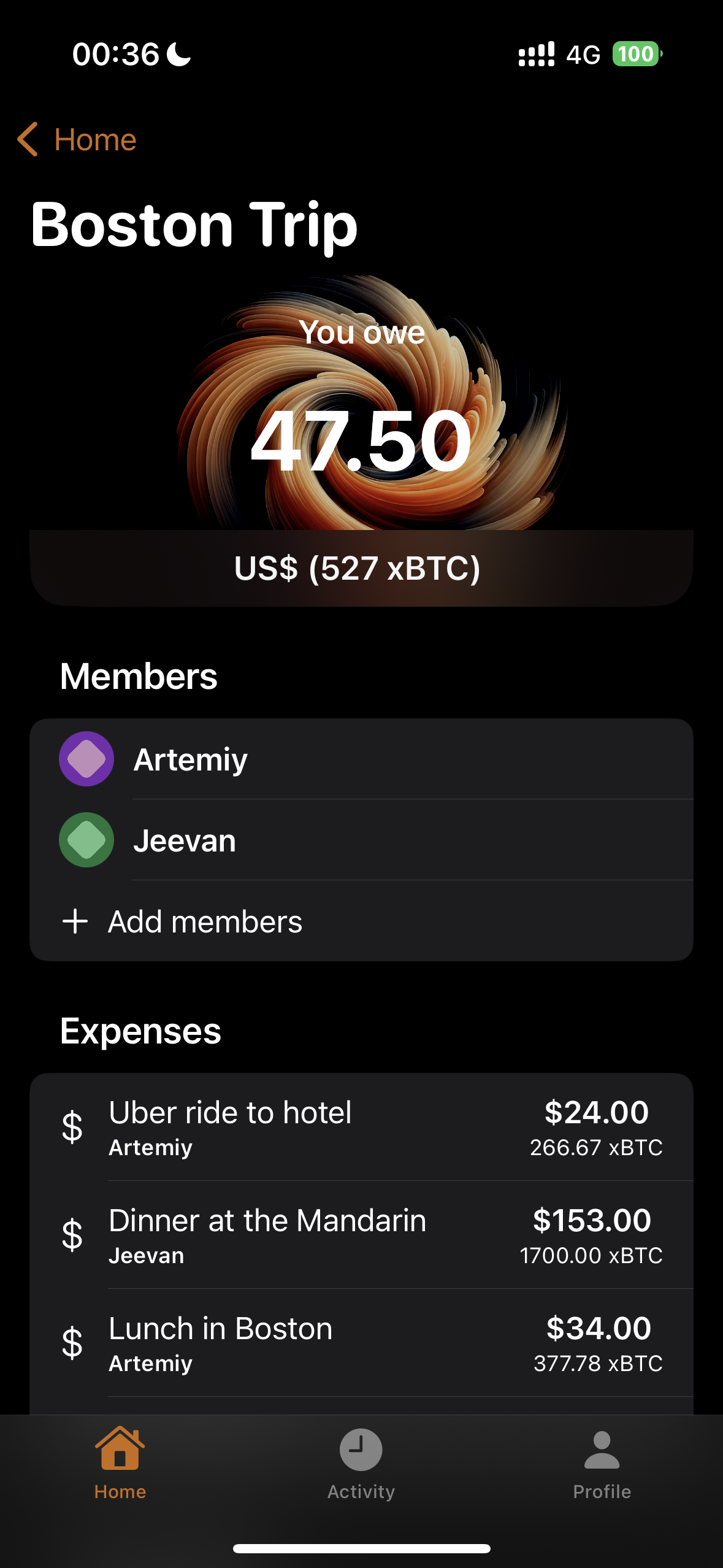Select the Home tab in bottom bar
The height and width of the screenshot is (1568, 723).
(120, 1464)
